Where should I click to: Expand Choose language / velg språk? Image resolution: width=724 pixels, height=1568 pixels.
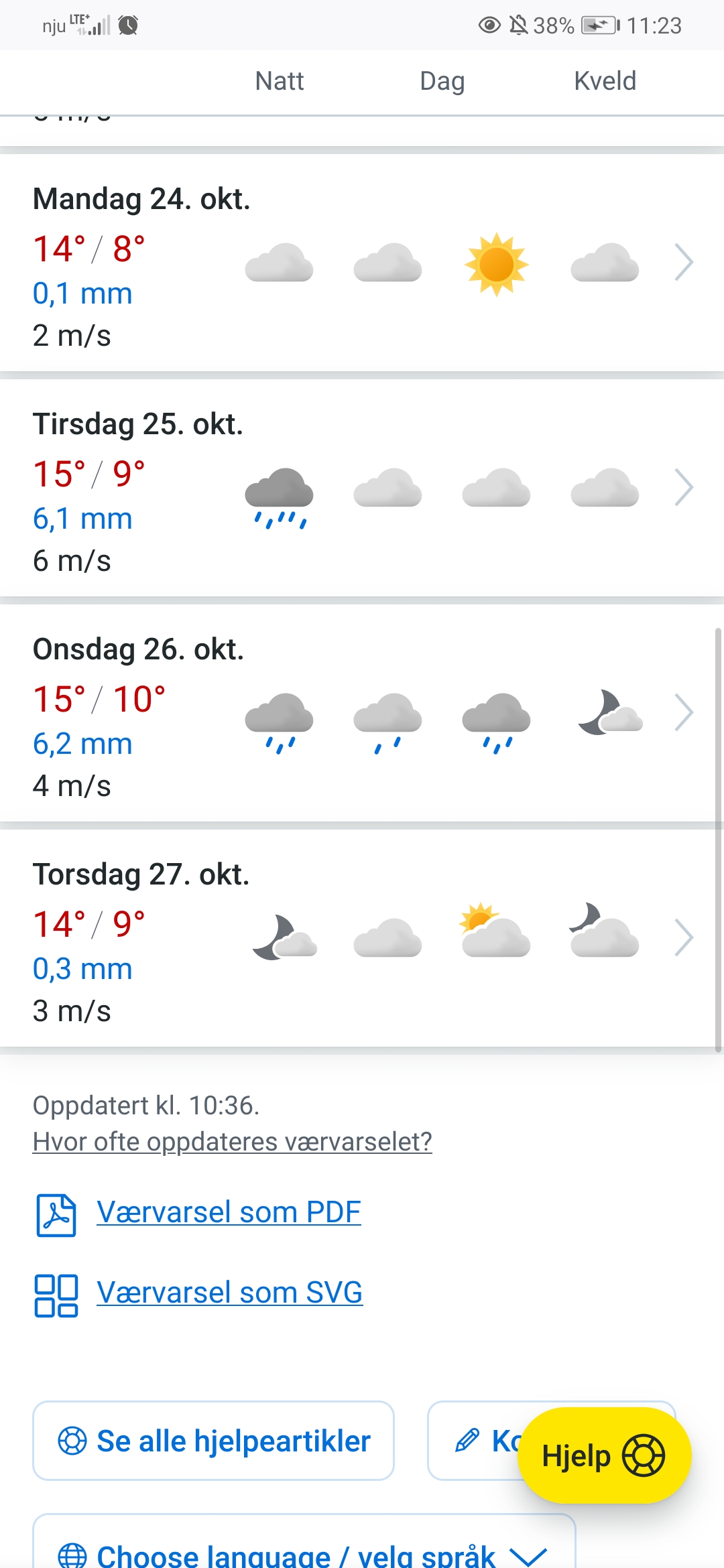(304, 1553)
